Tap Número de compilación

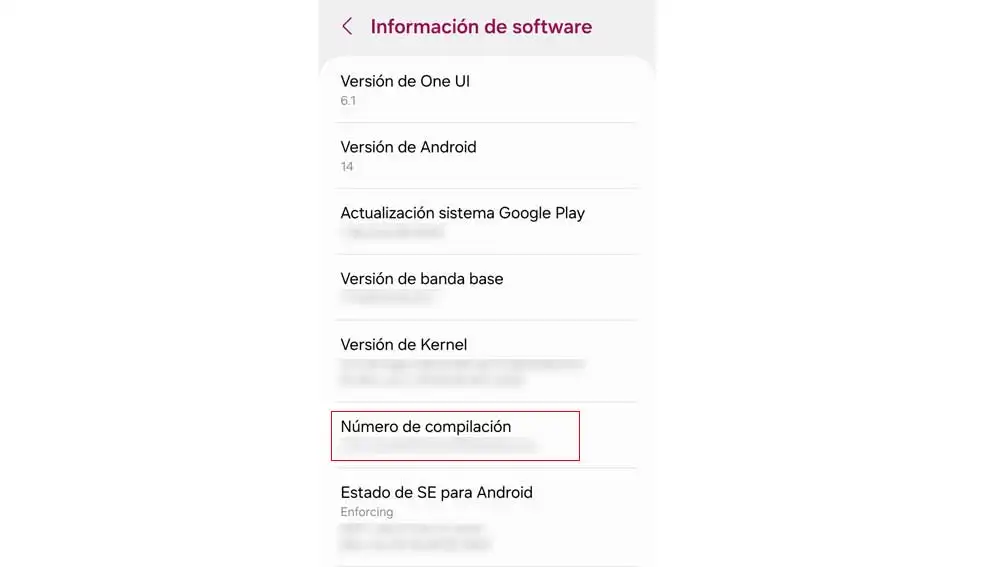click(456, 436)
